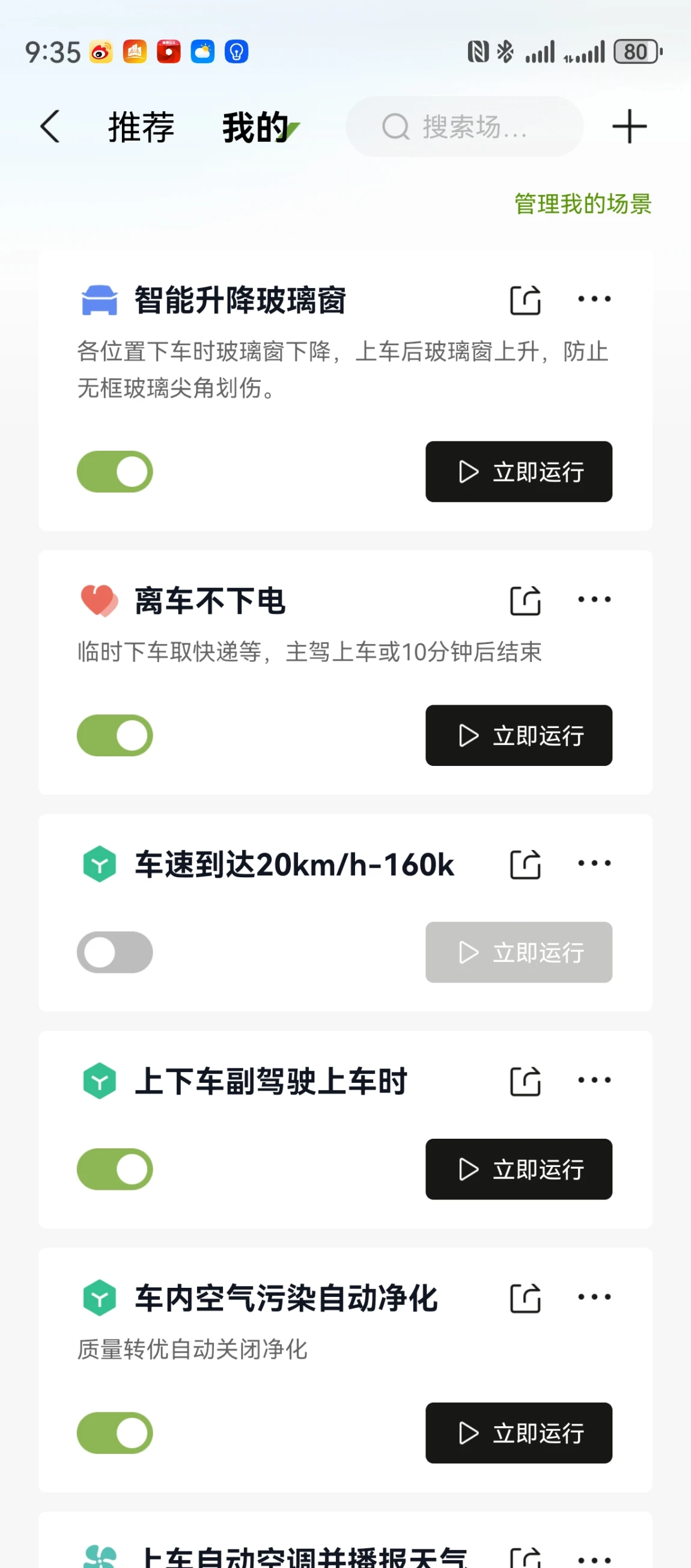Add a new scene with the plus icon
The image size is (691, 1568).
click(629, 127)
